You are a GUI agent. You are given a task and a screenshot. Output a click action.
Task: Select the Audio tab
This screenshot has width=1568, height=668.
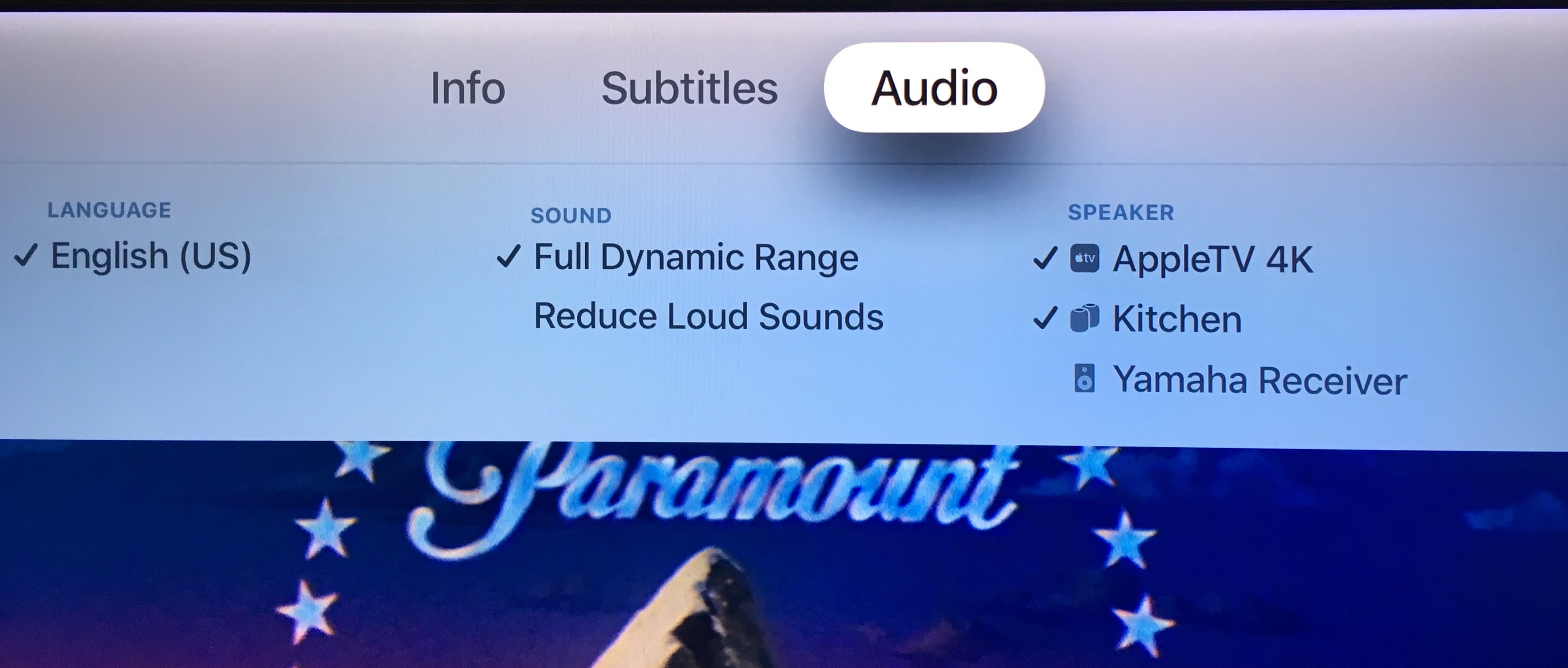click(x=934, y=87)
